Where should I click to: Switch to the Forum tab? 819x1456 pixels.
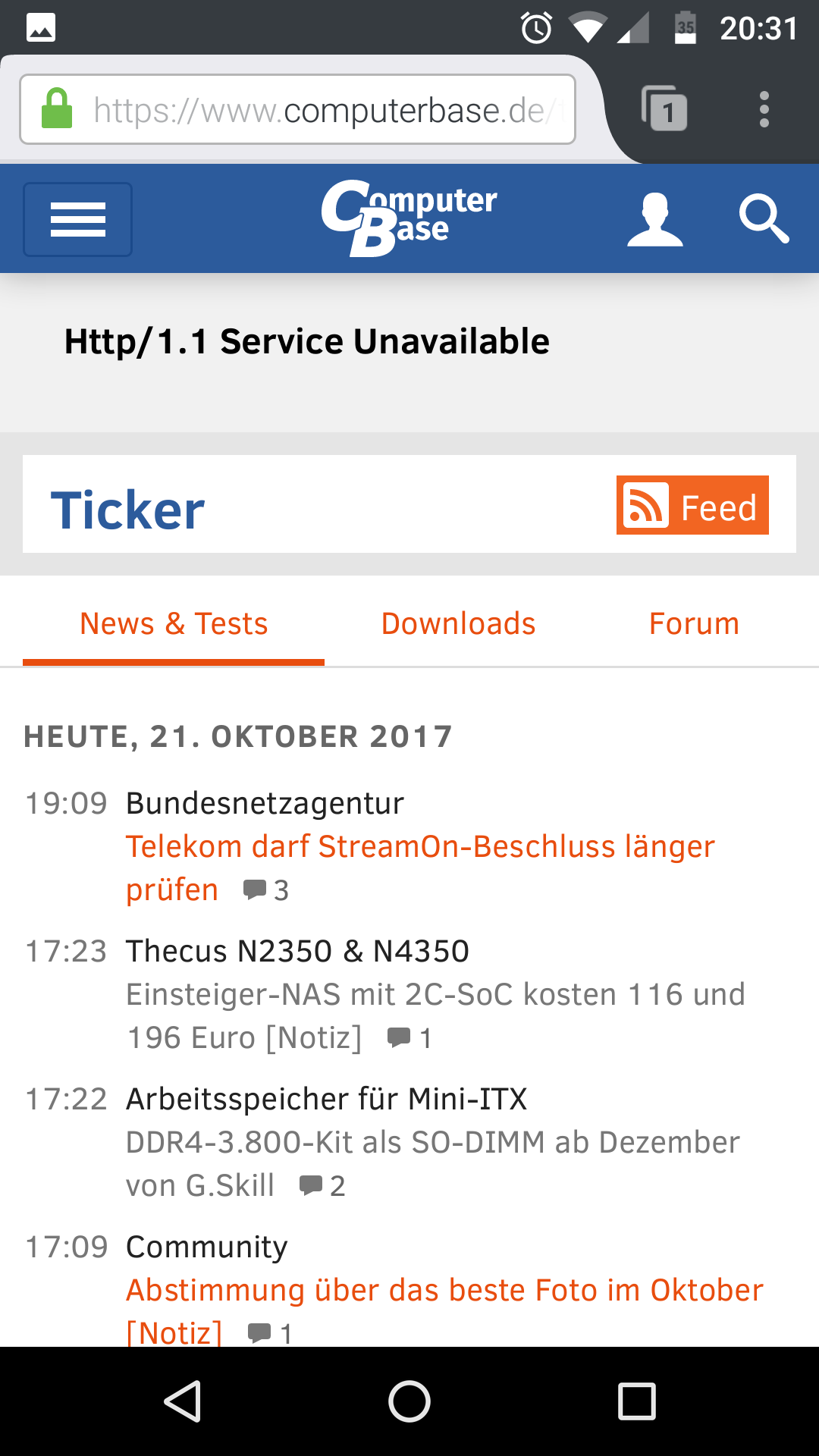coord(694,624)
